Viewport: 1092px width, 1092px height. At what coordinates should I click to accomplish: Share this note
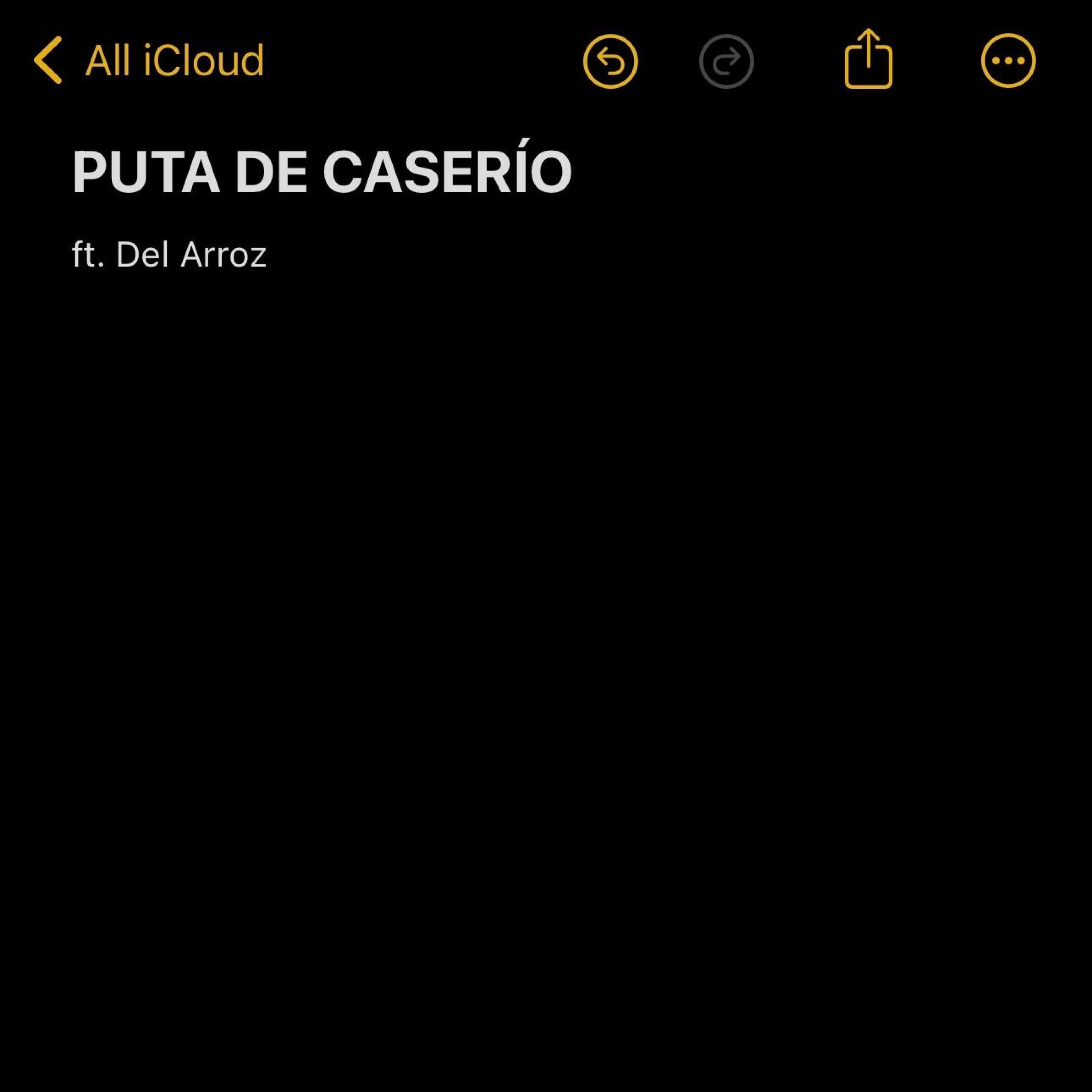pos(868,60)
